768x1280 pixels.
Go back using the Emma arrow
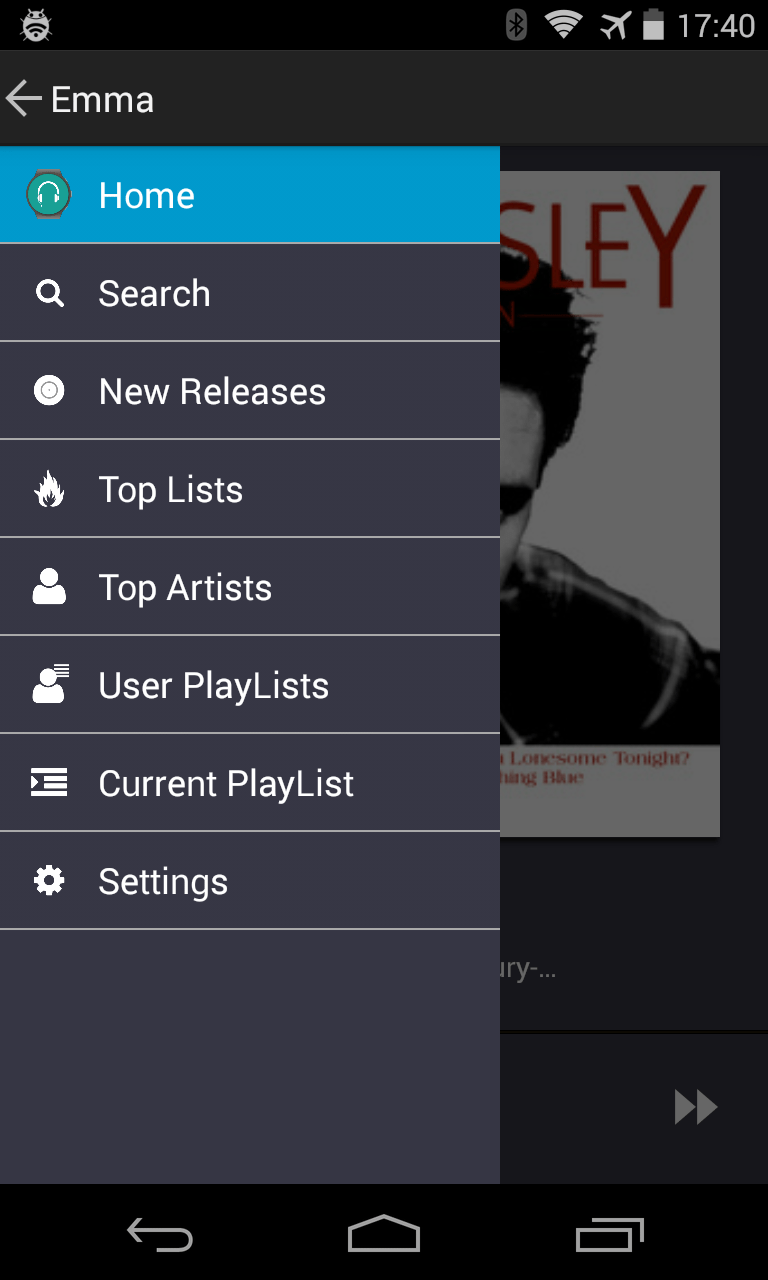[x=24, y=99]
